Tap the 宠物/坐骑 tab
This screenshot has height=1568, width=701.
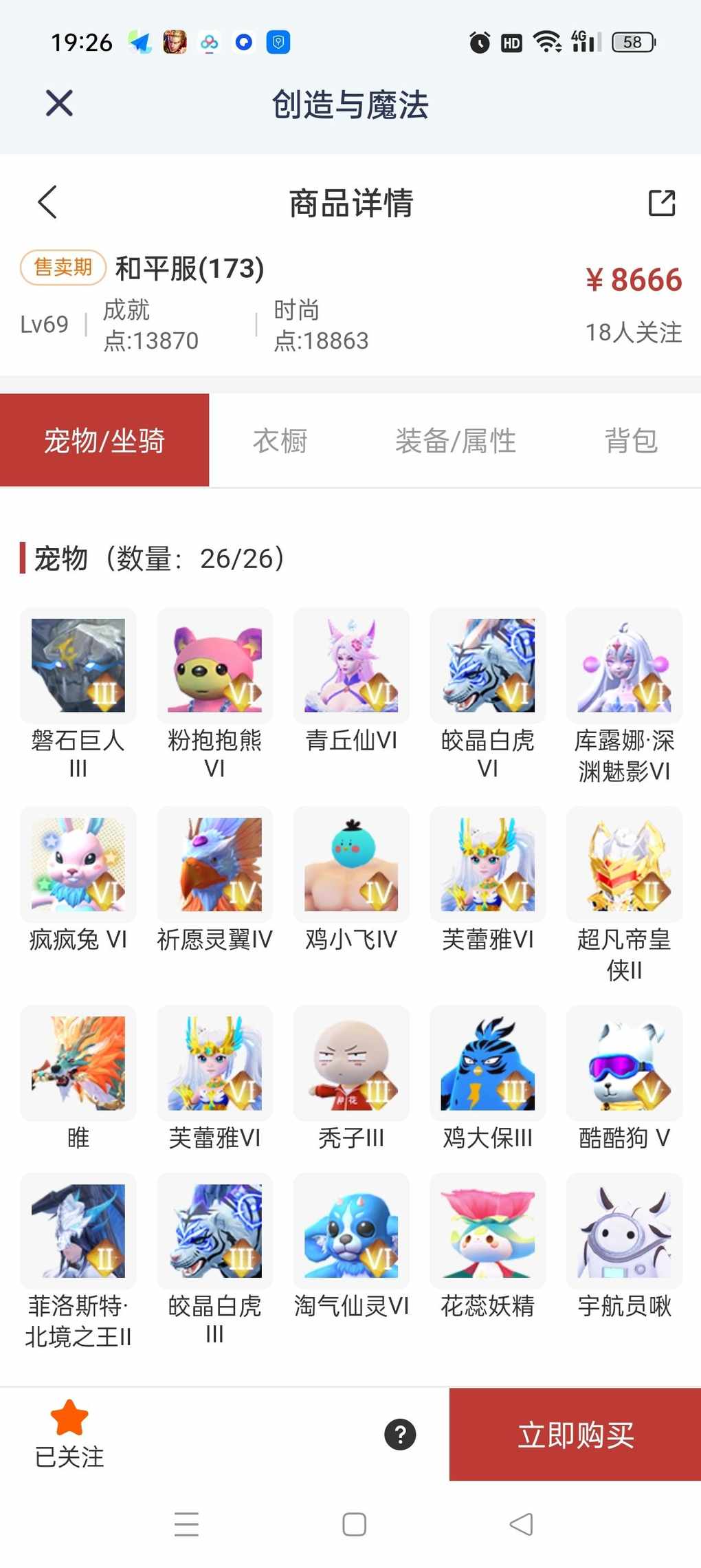pos(104,441)
